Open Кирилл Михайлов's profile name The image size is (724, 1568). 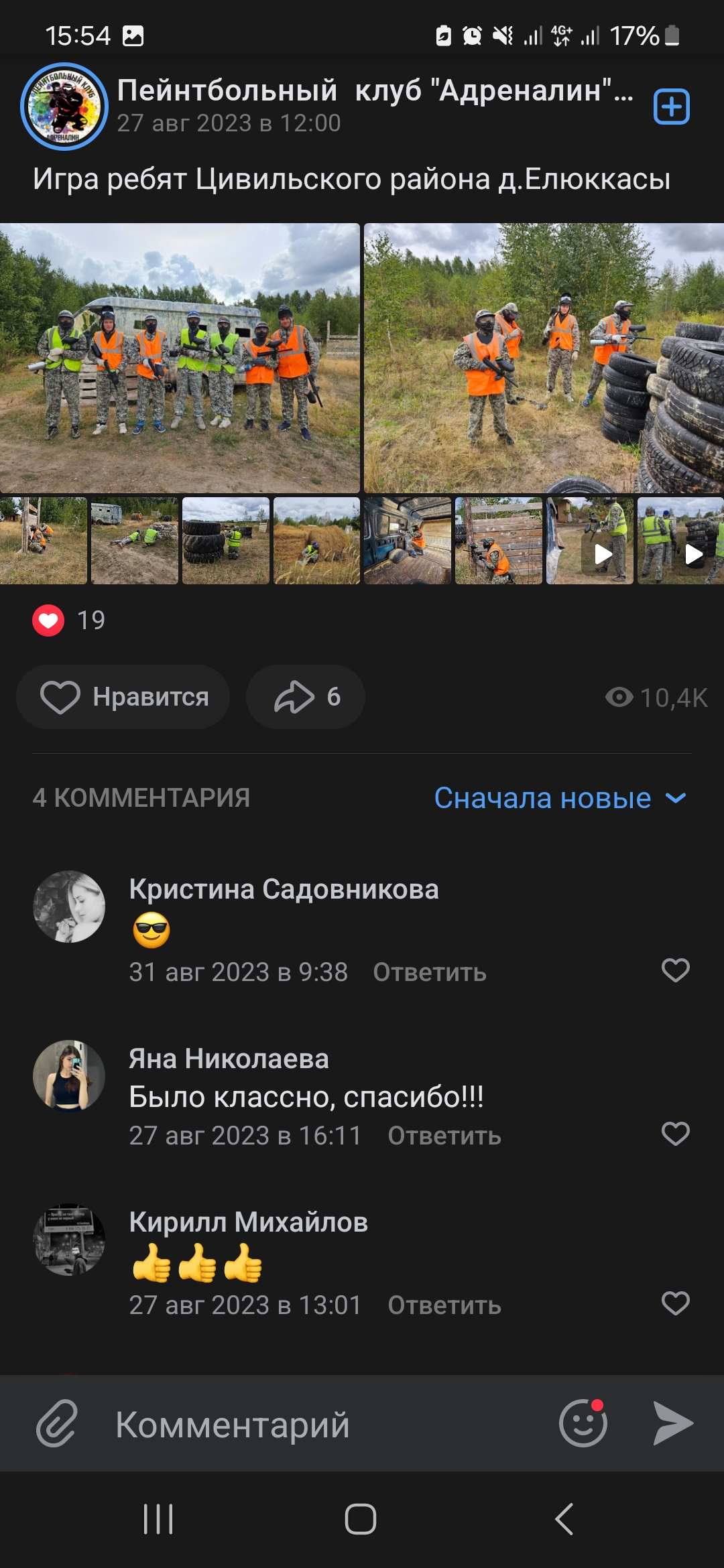[x=248, y=1222]
